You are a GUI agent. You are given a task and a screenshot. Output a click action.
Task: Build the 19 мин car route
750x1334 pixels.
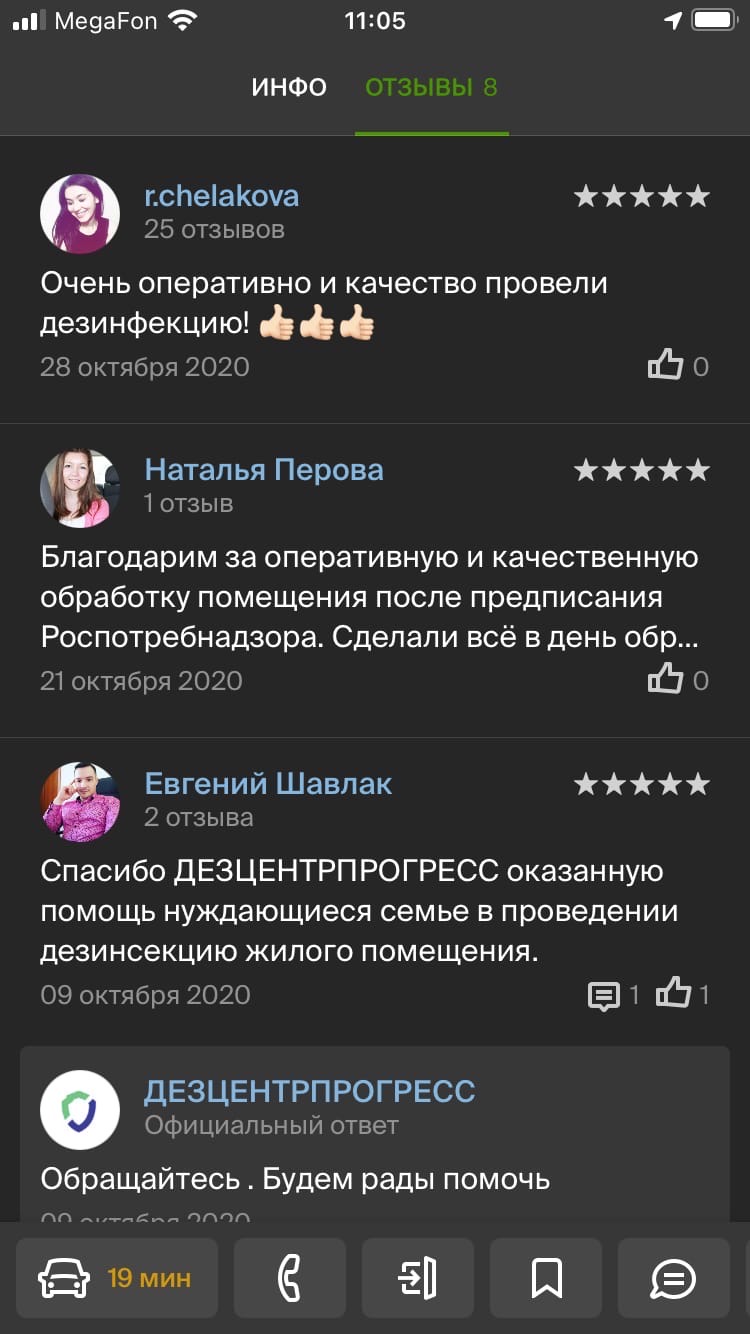117,1277
